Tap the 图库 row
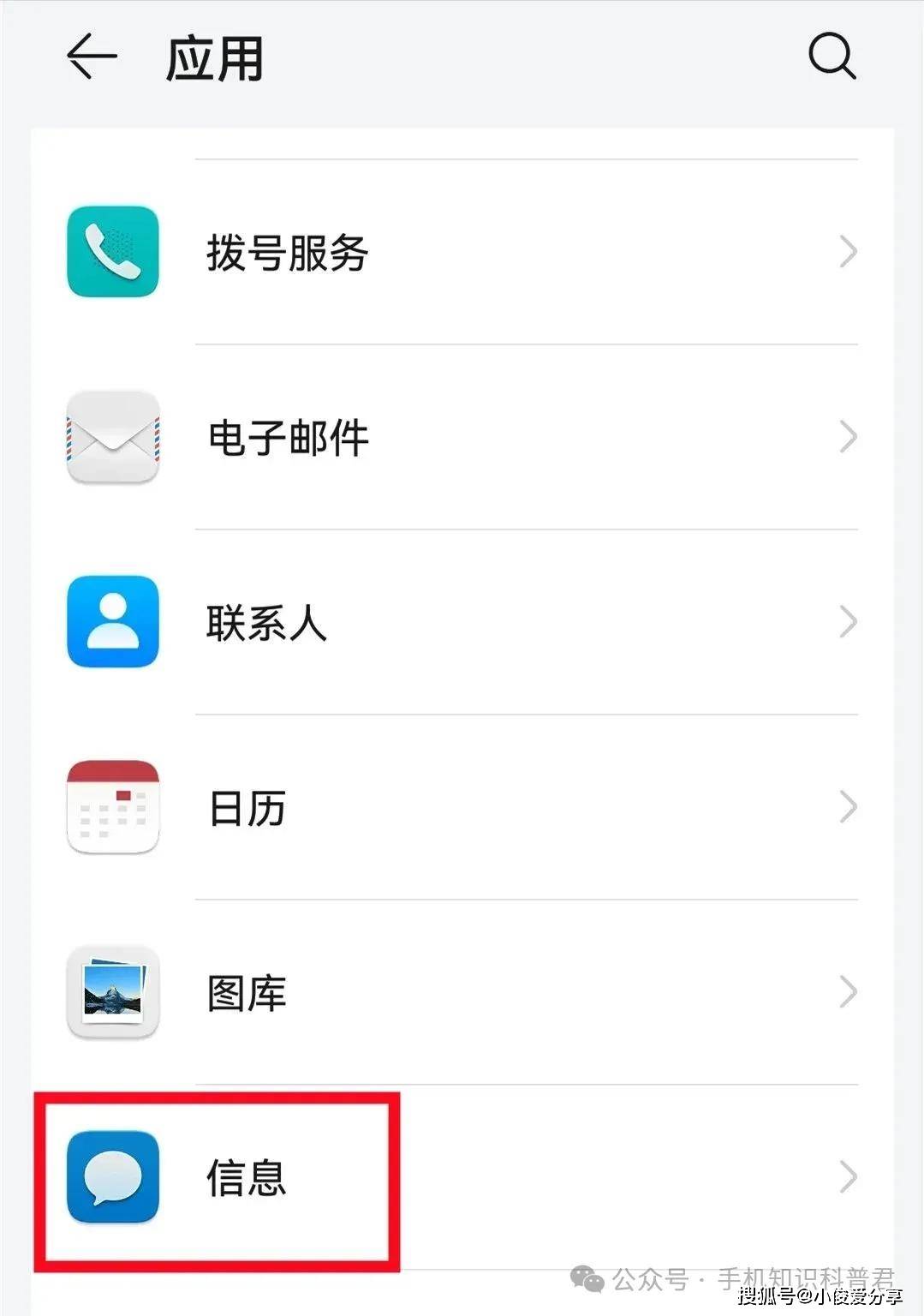The width and height of the screenshot is (924, 1316). coord(462,993)
